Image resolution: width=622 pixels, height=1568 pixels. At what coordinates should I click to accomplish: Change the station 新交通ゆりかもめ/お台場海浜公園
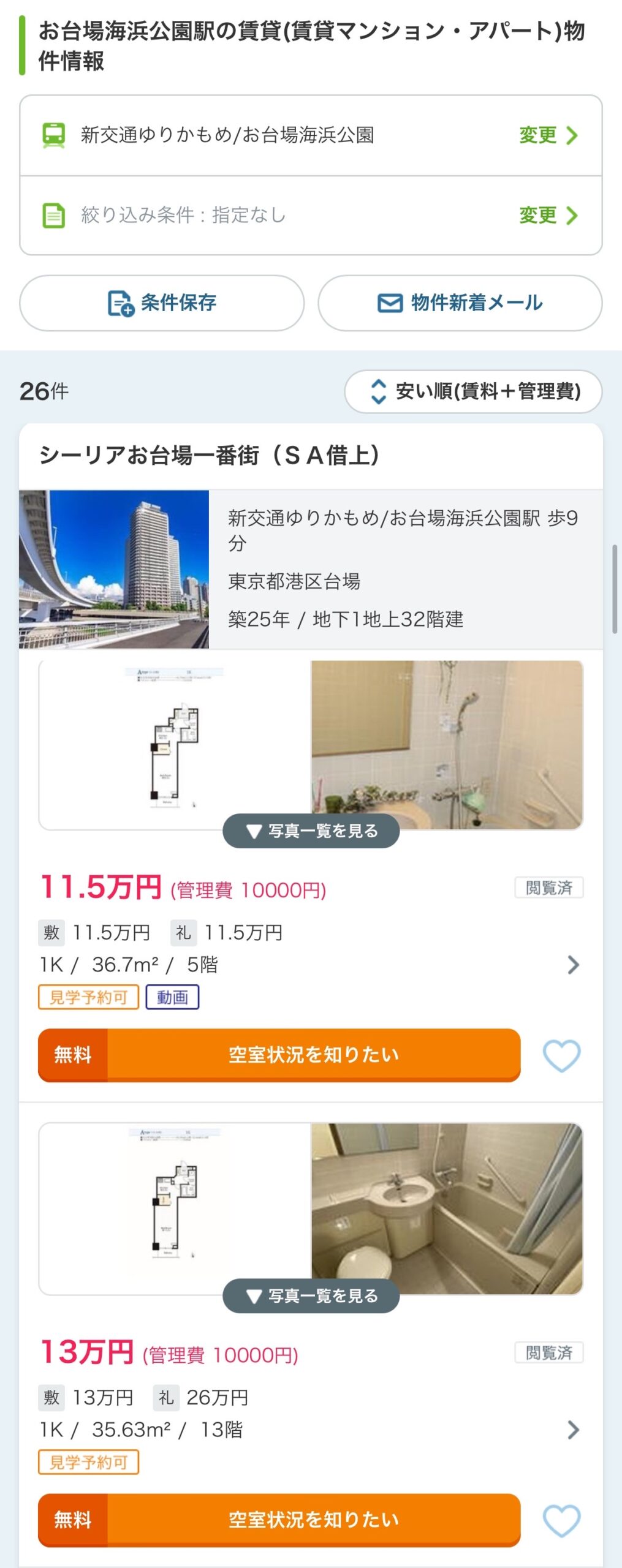[x=547, y=135]
